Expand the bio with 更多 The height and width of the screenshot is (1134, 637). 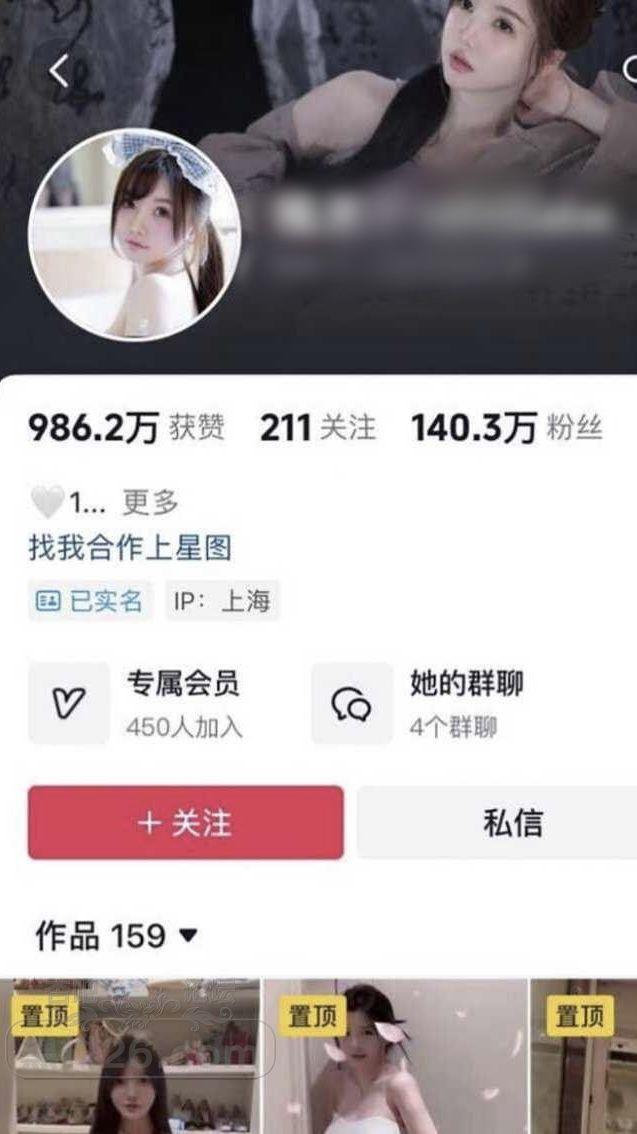(150, 501)
